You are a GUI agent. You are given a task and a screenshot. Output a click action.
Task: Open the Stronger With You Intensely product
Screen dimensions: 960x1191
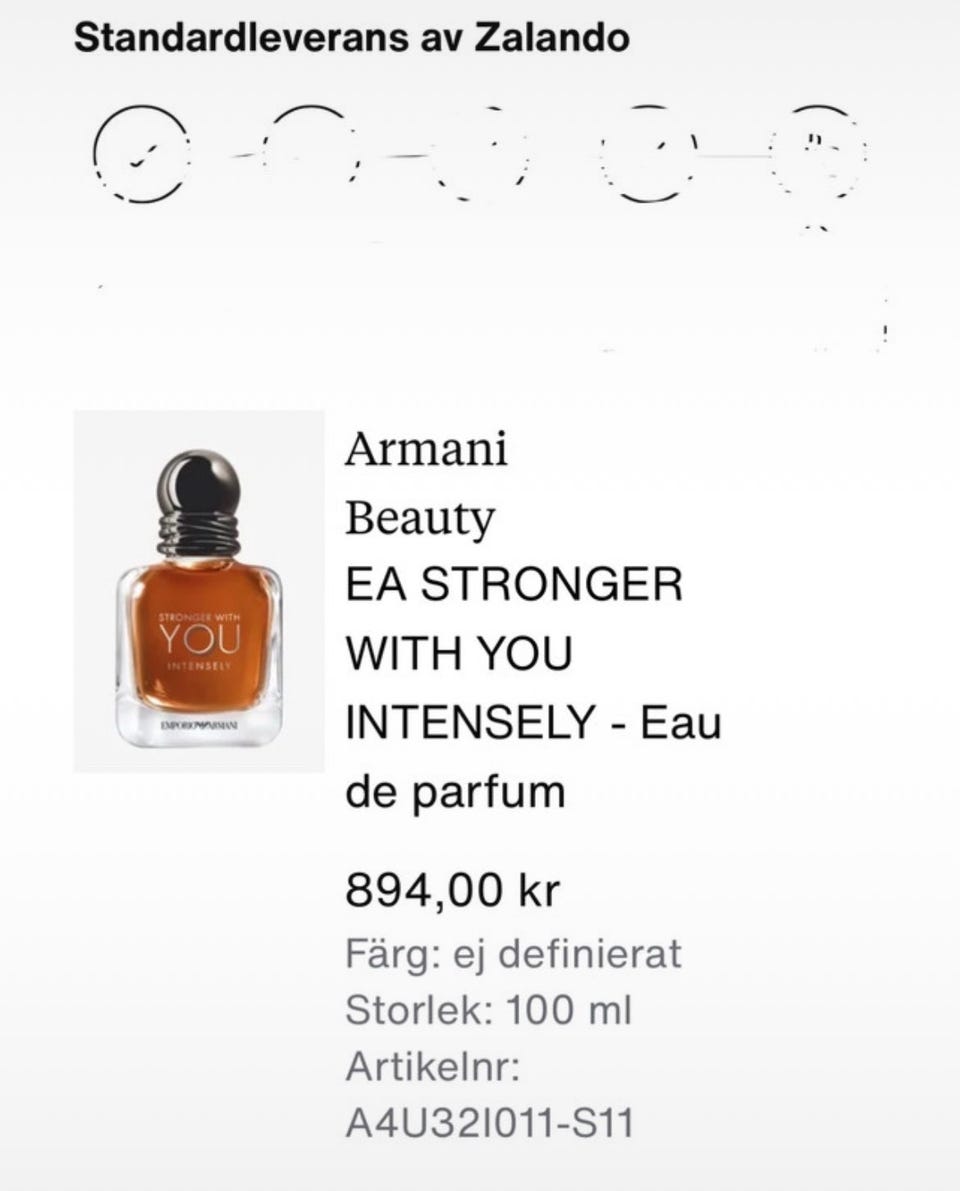(199, 591)
